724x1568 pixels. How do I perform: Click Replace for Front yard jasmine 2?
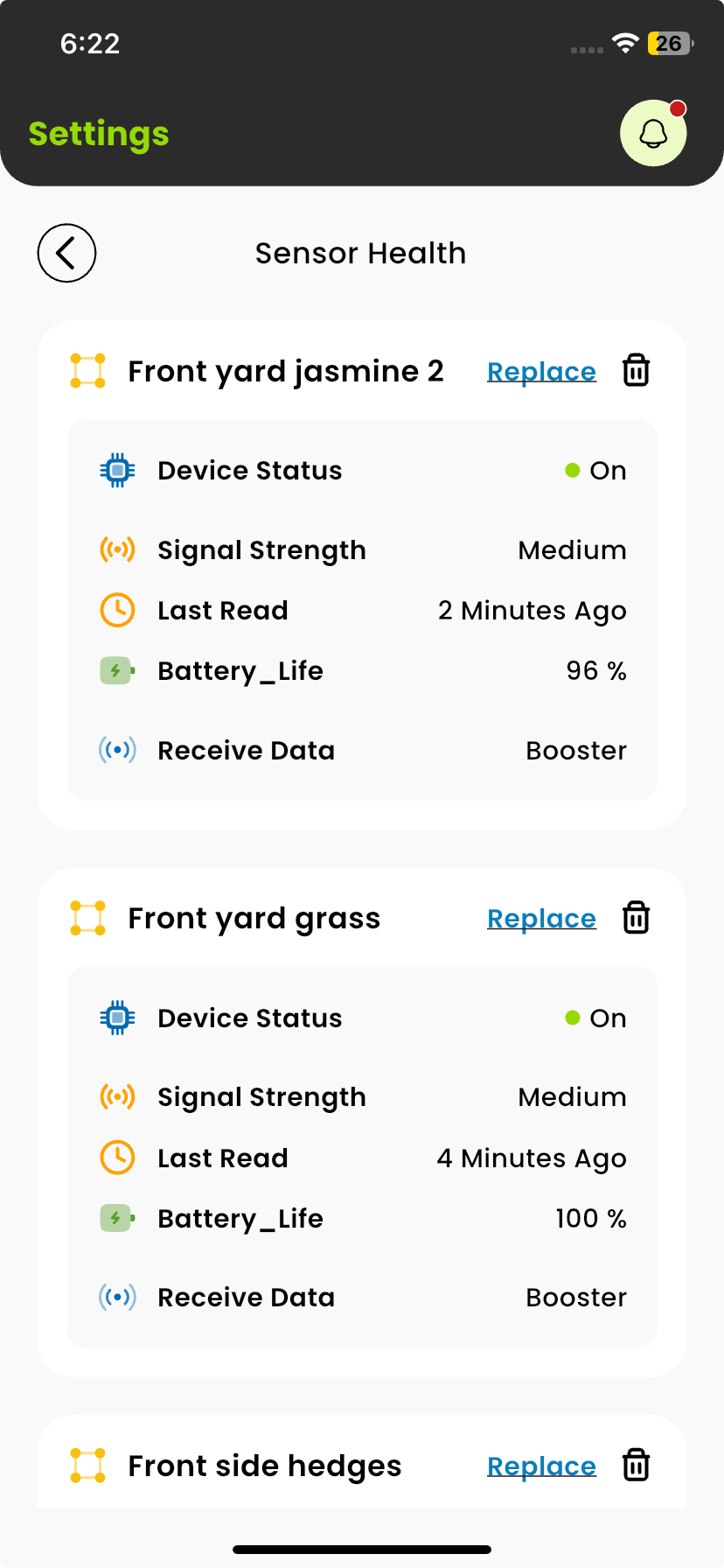[540, 371]
